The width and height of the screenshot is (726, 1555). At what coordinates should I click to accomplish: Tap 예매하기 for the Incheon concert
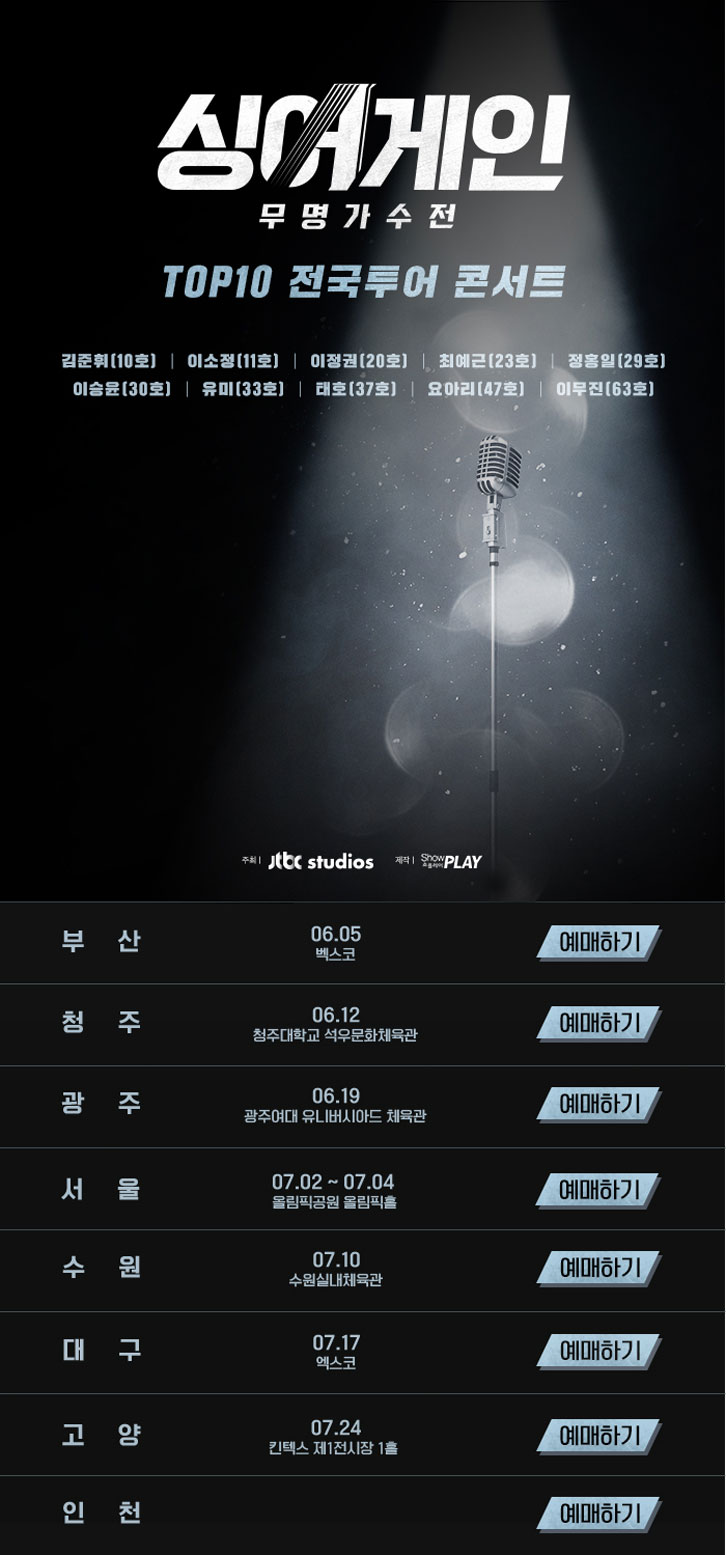point(599,1513)
